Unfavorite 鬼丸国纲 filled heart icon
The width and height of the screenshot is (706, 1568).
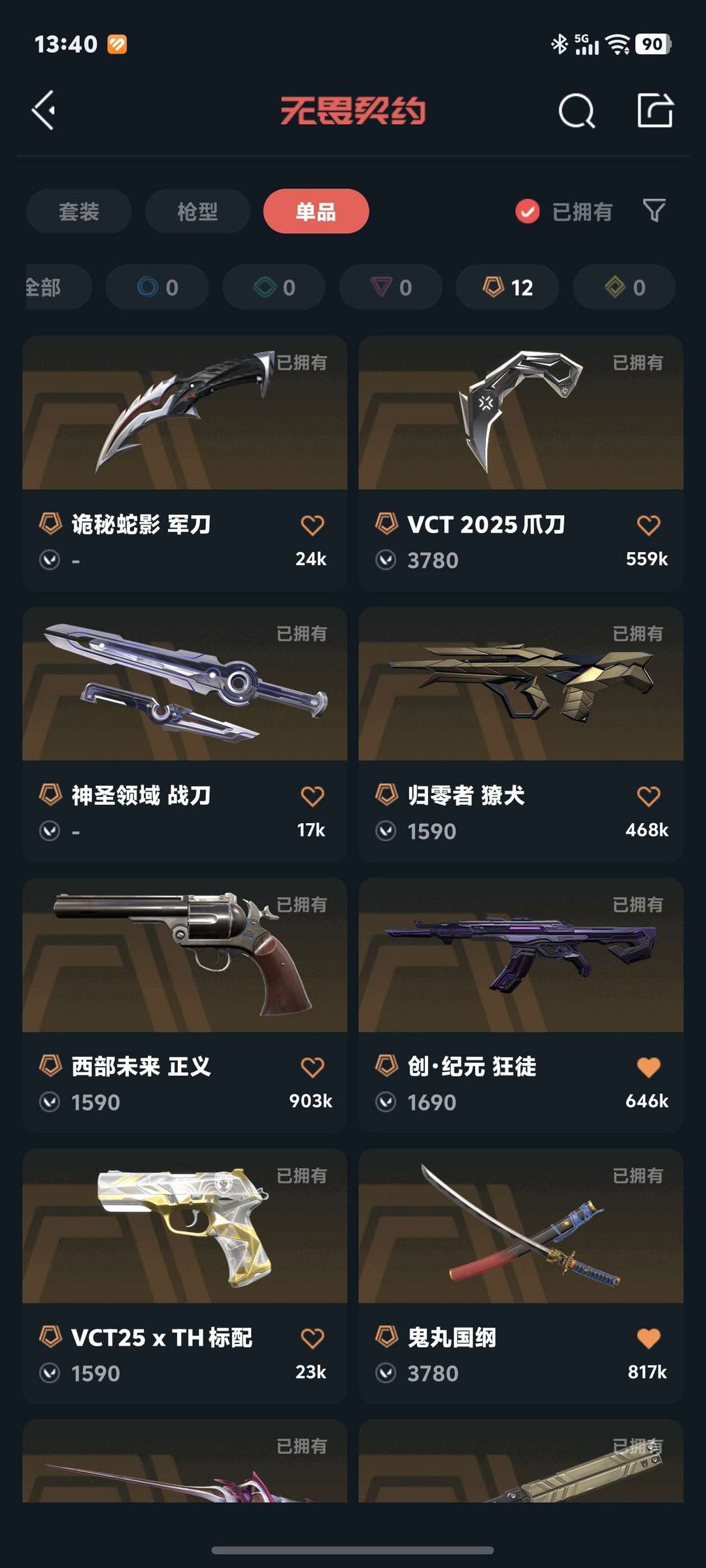tap(648, 1337)
